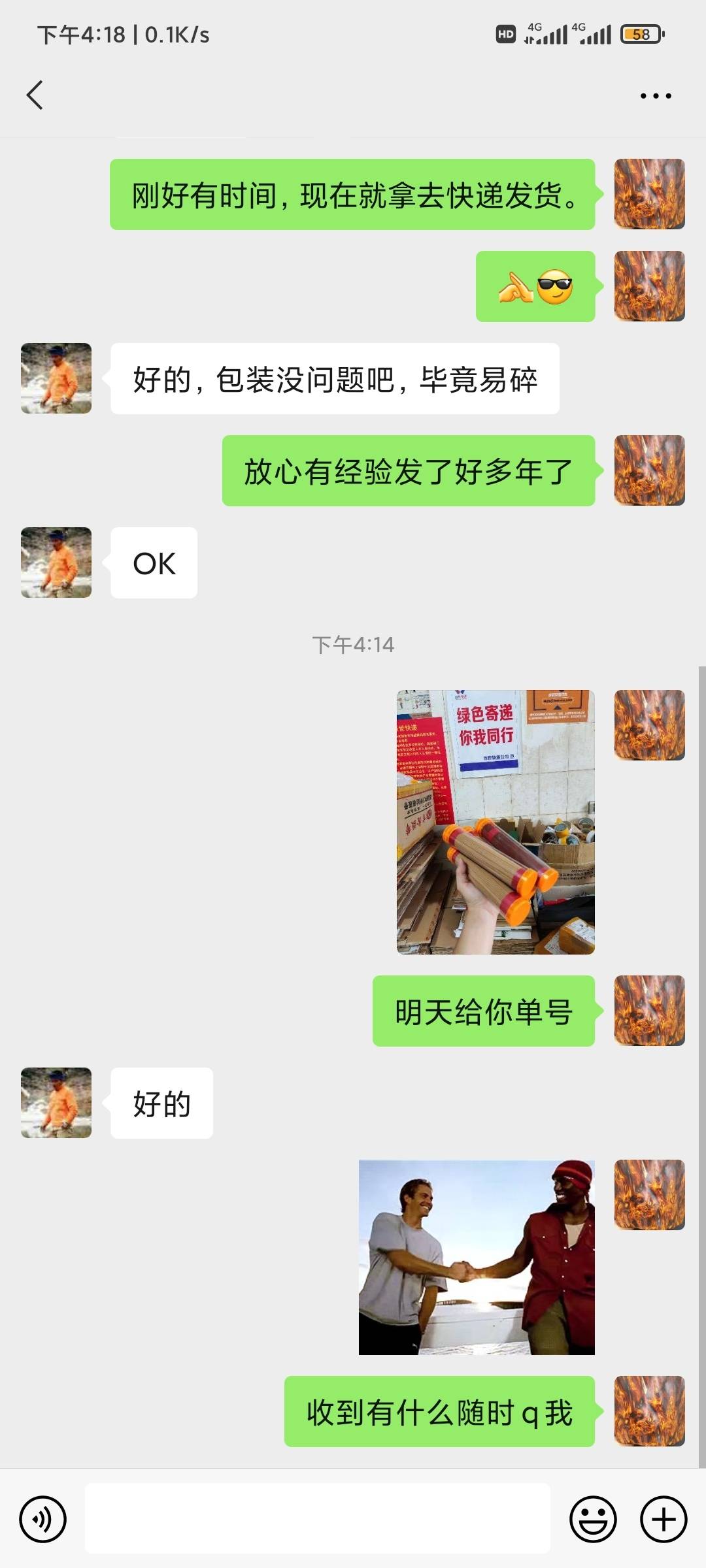Open the incense sticks photo message

point(496,822)
